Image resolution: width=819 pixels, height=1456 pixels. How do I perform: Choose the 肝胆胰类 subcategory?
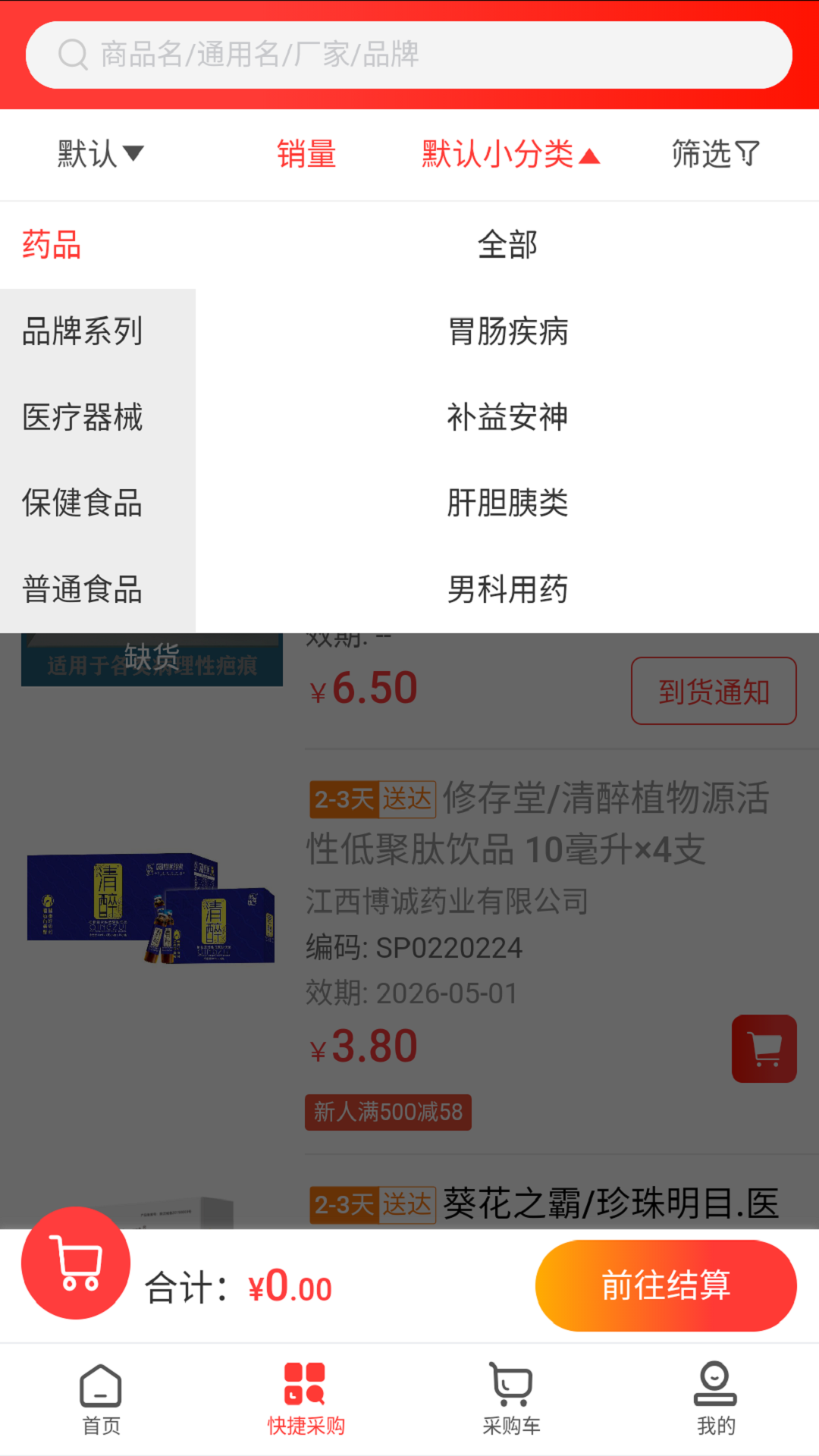pyautogui.click(x=507, y=503)
